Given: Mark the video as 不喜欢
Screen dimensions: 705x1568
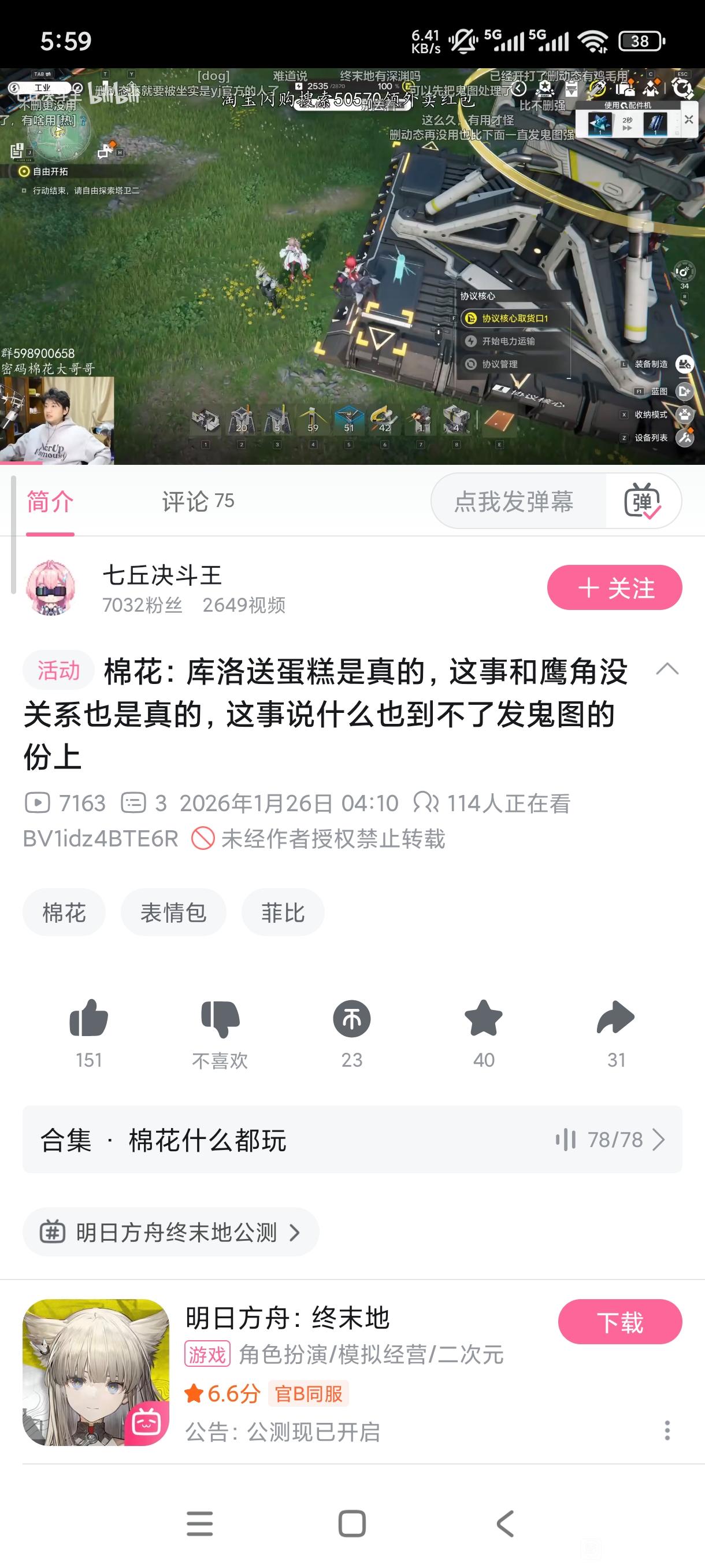Looking at the screenshot, I should tap(220, 1019).
